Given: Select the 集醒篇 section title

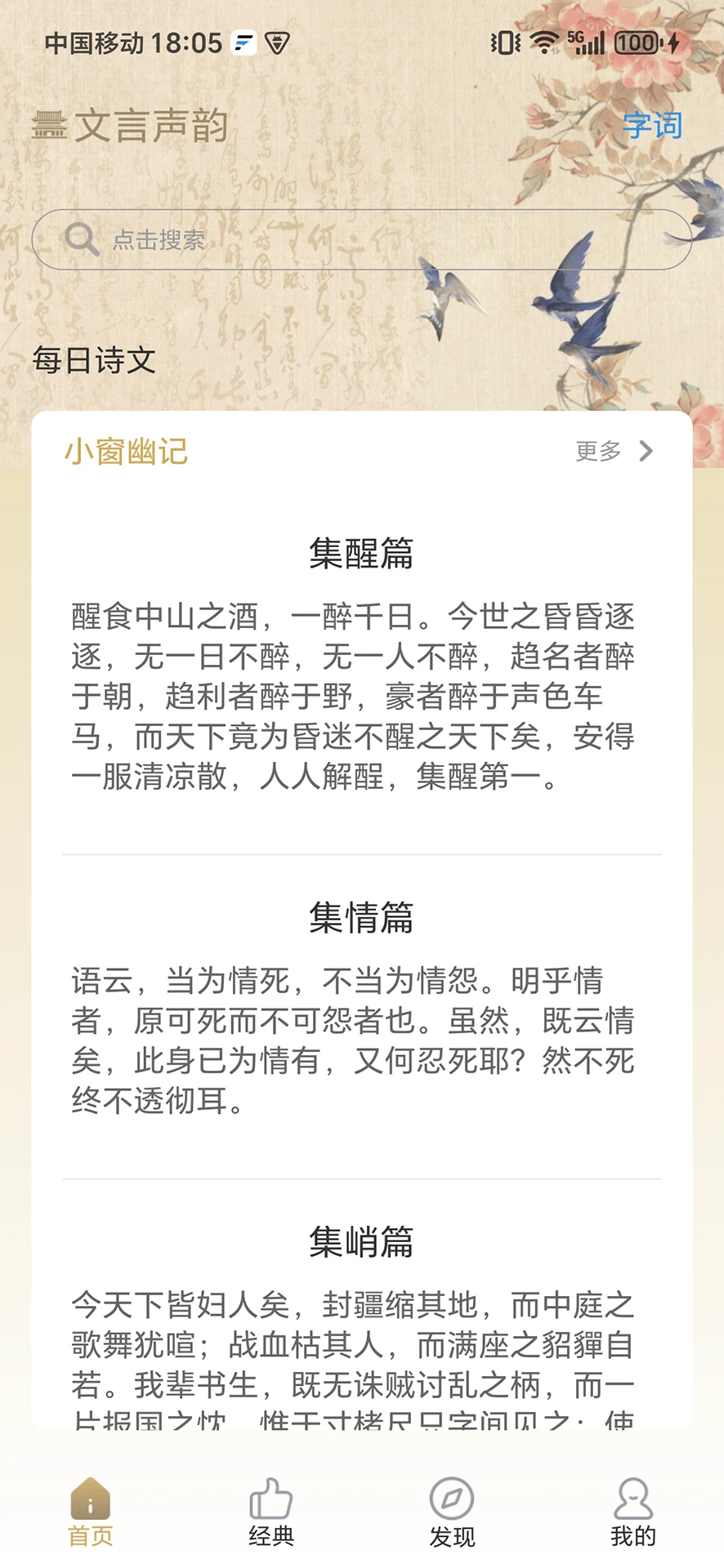Looking at the screenshot, I should pos(362,553).
